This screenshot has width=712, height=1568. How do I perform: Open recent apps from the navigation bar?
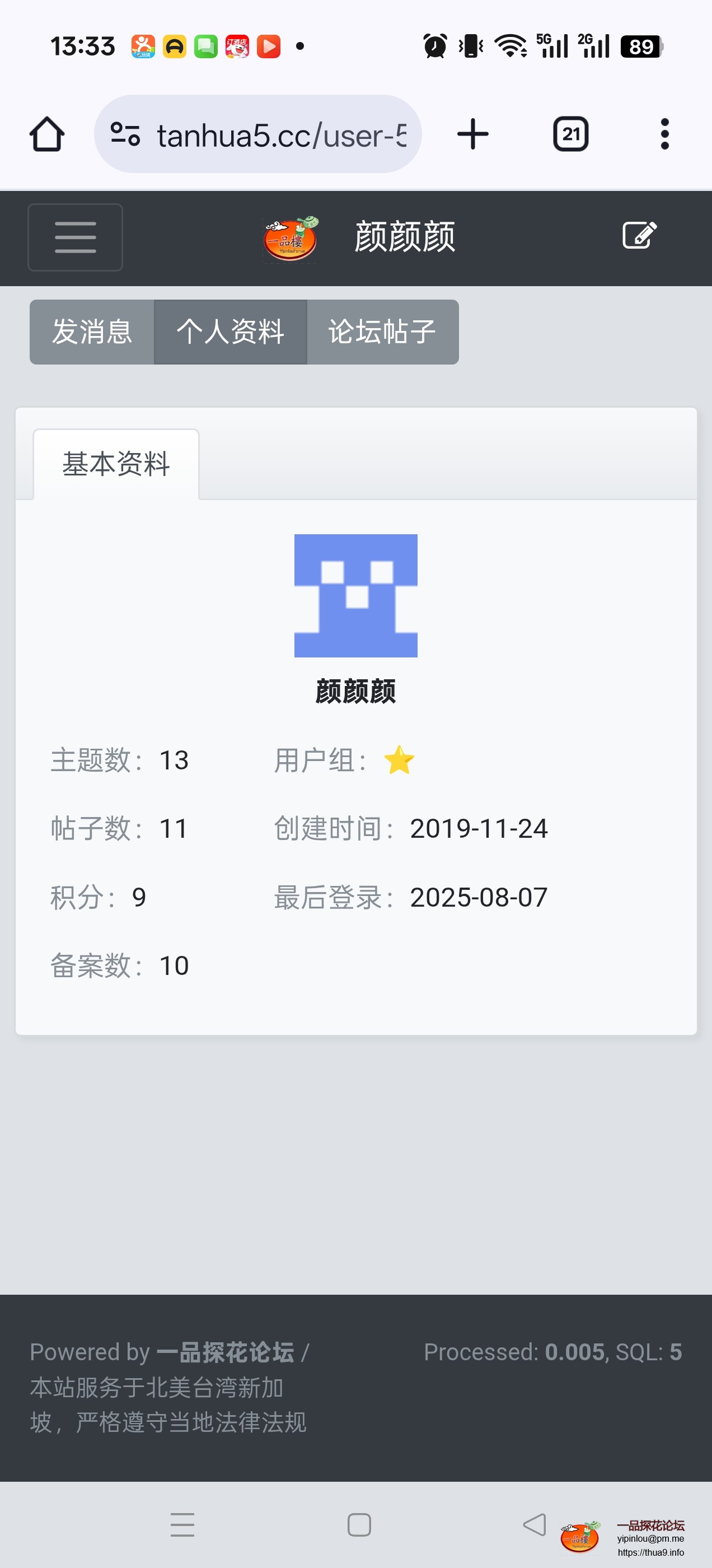[182, 1525]
